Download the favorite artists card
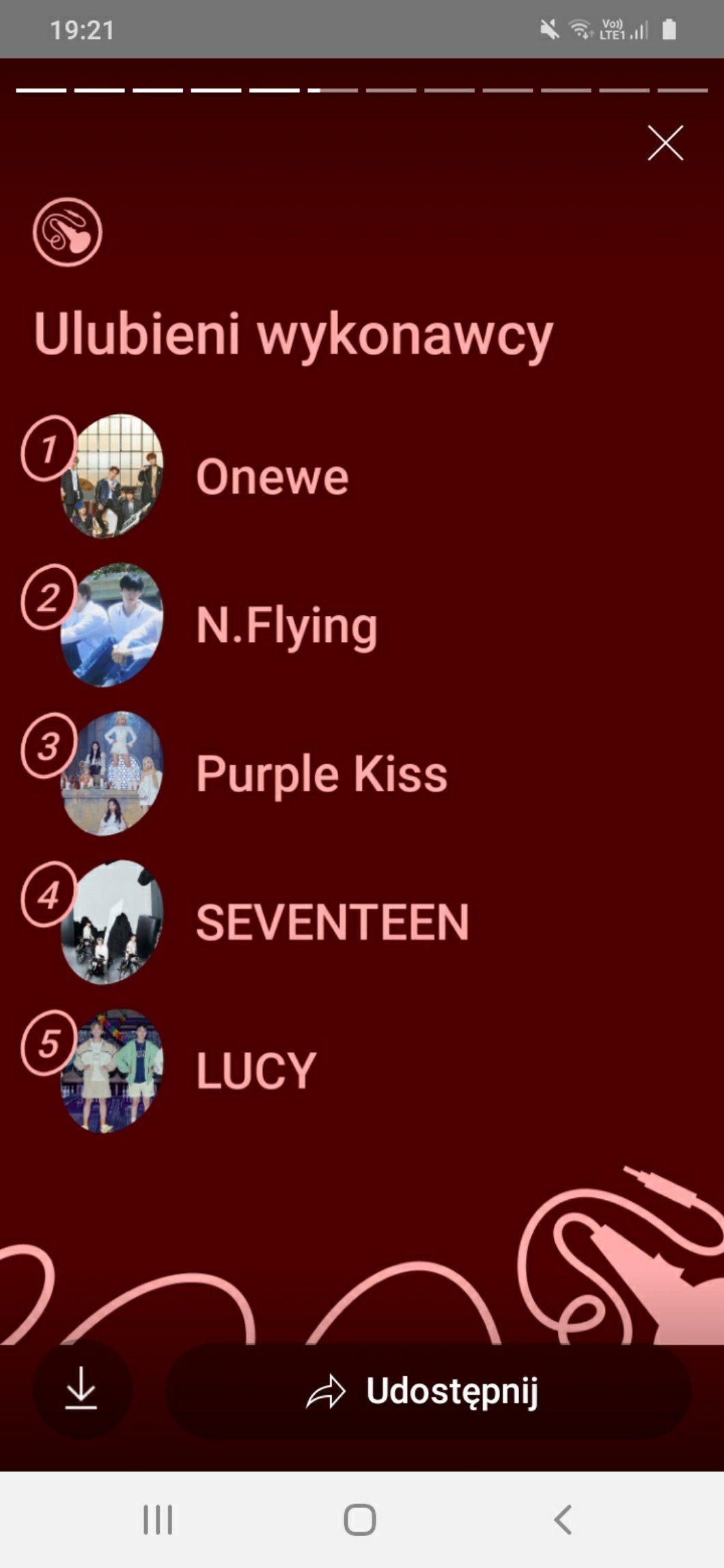 click(81, 1389)
